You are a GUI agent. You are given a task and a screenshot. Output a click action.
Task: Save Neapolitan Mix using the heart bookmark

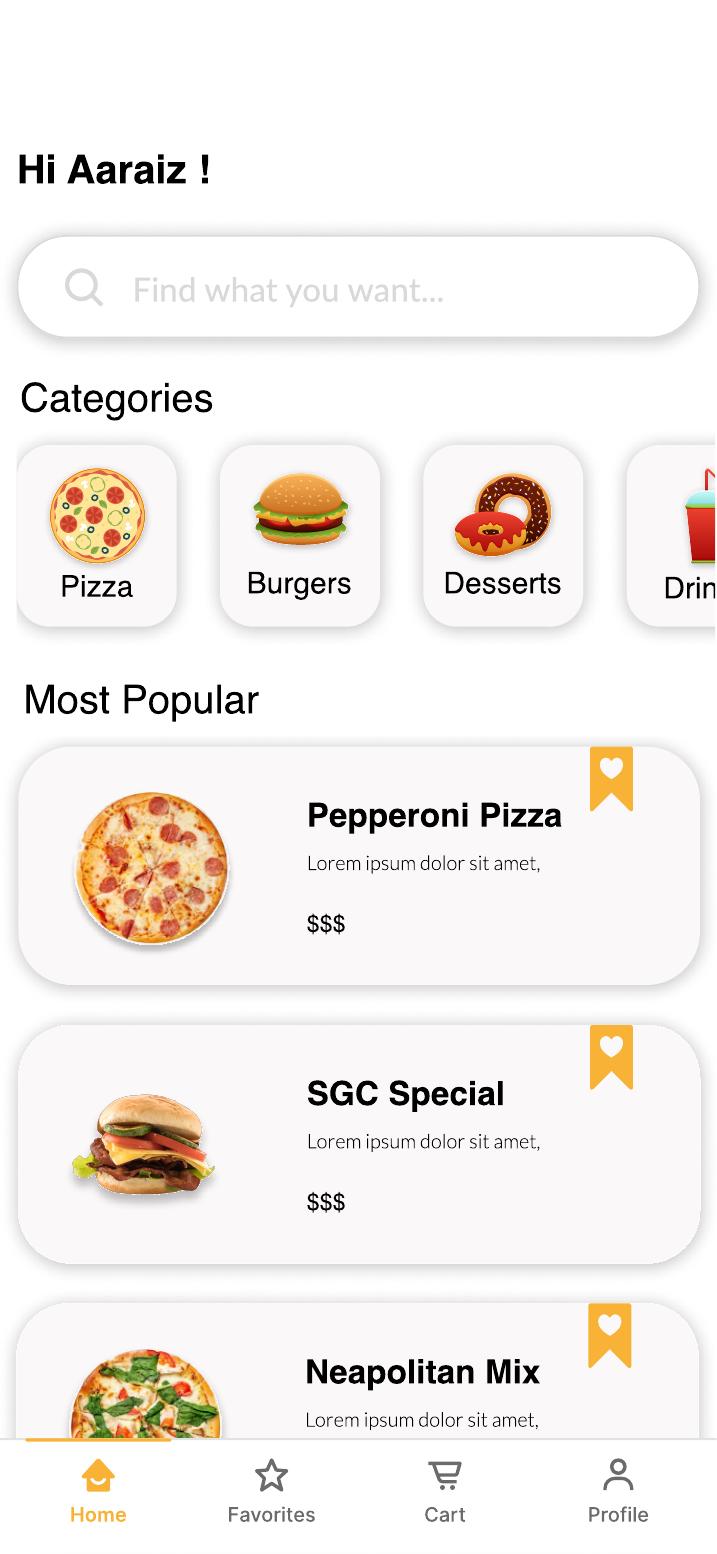[610, 1332]
